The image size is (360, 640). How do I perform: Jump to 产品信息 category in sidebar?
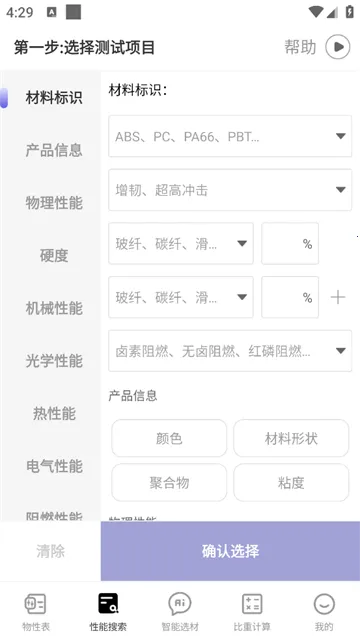click(x=54, y=150)
